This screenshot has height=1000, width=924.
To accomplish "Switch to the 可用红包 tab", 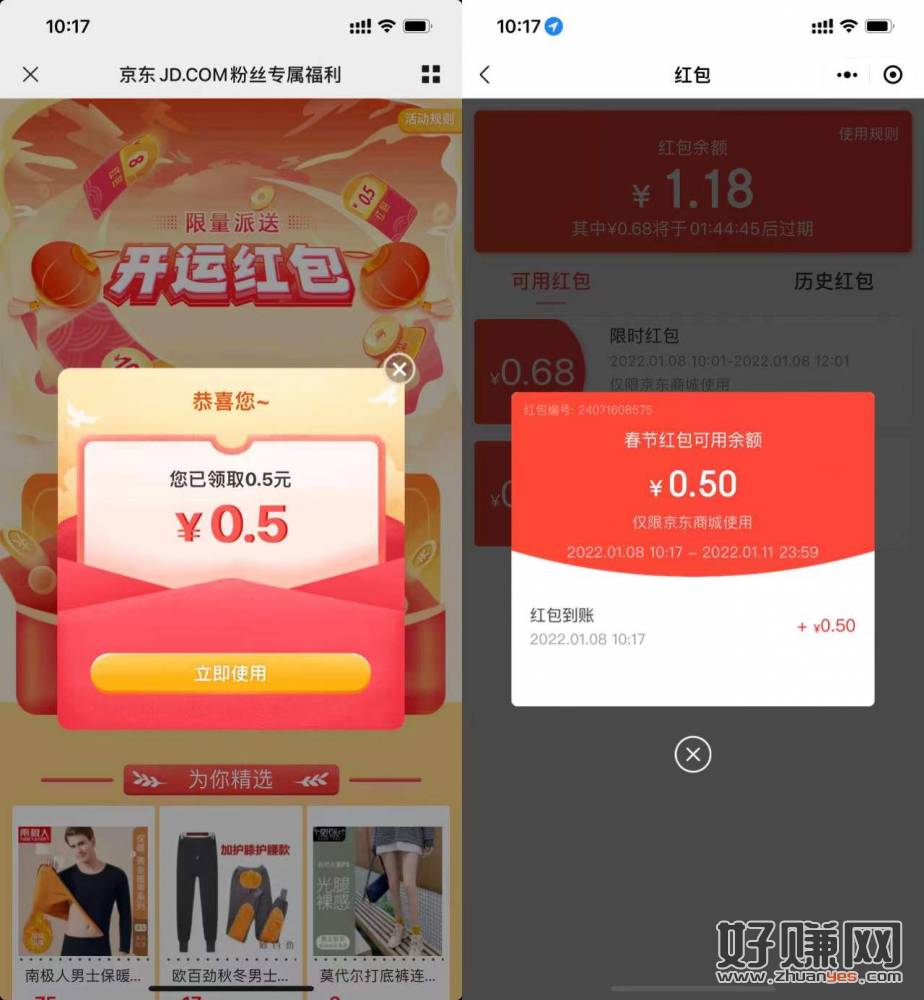I will (551, 281).
